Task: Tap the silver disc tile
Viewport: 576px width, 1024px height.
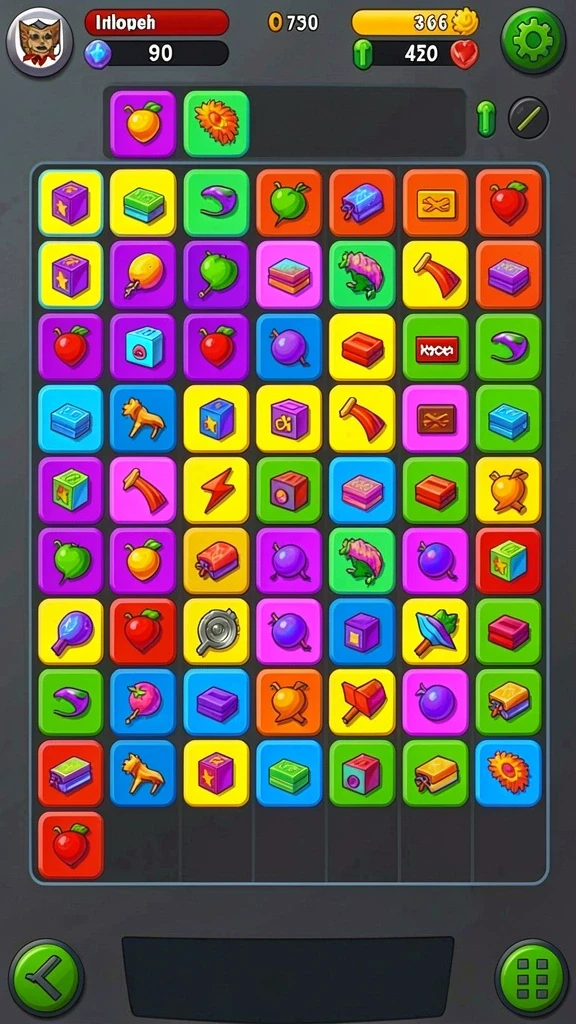Action: coord(216,632)
